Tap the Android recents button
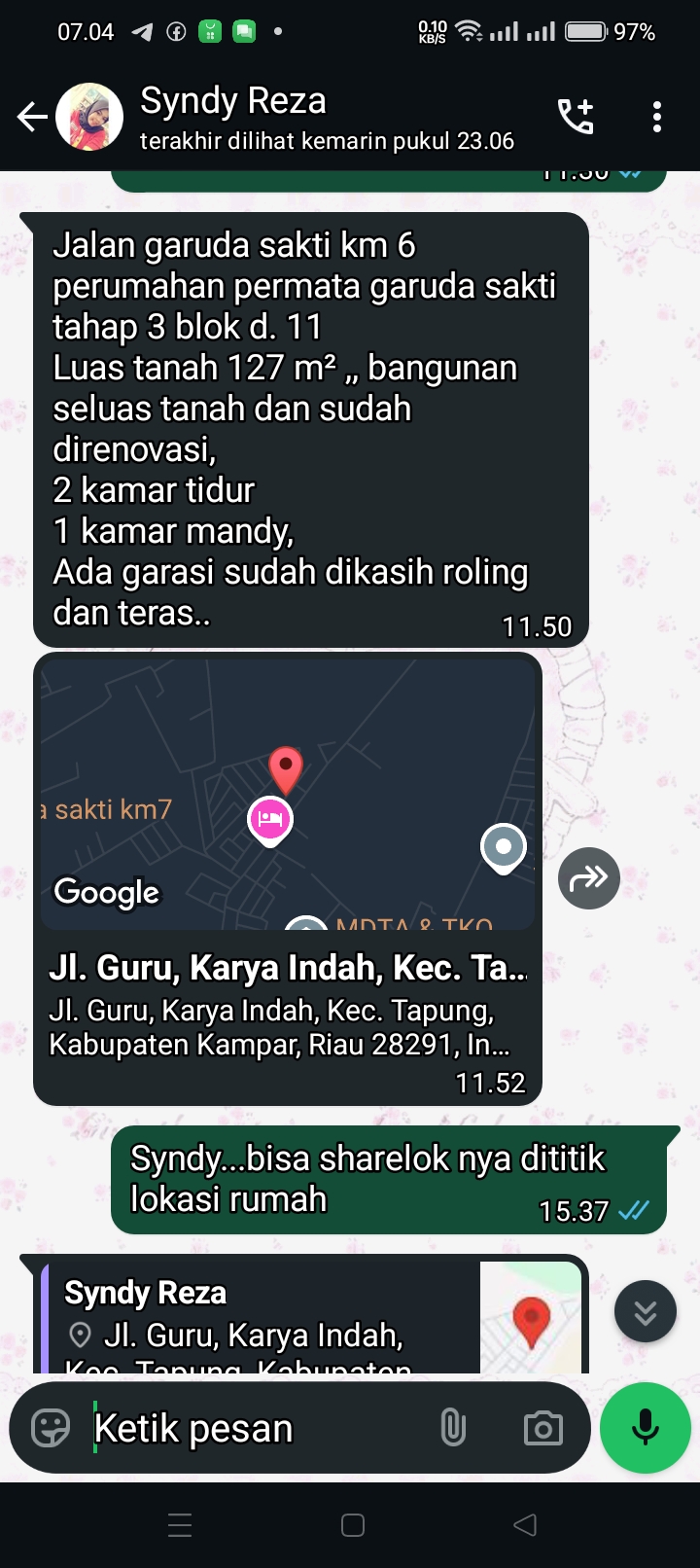 click(179, 1524)
